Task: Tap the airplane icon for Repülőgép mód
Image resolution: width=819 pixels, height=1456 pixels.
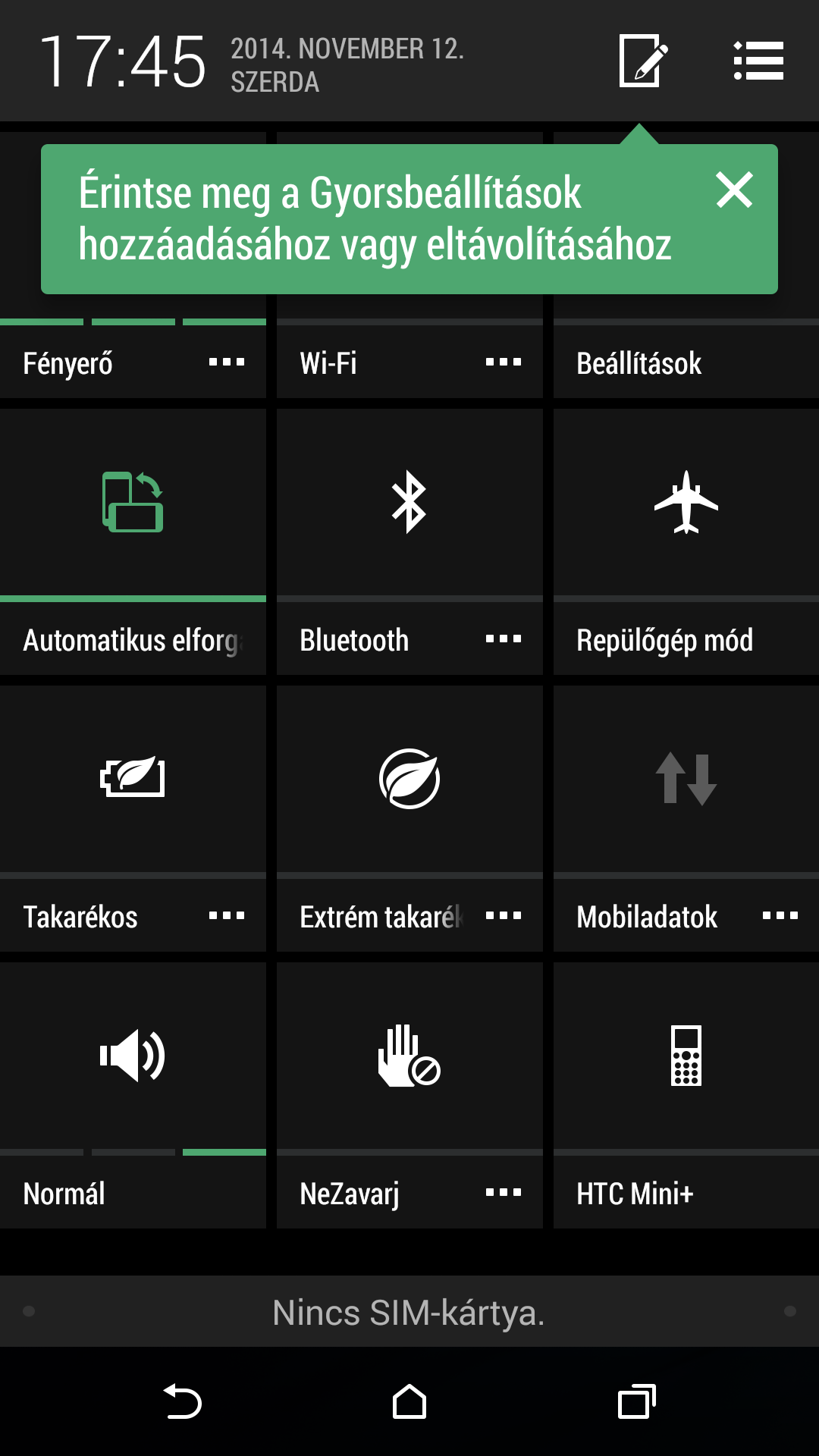Action: pyautogui.click(x=685, y=503)
